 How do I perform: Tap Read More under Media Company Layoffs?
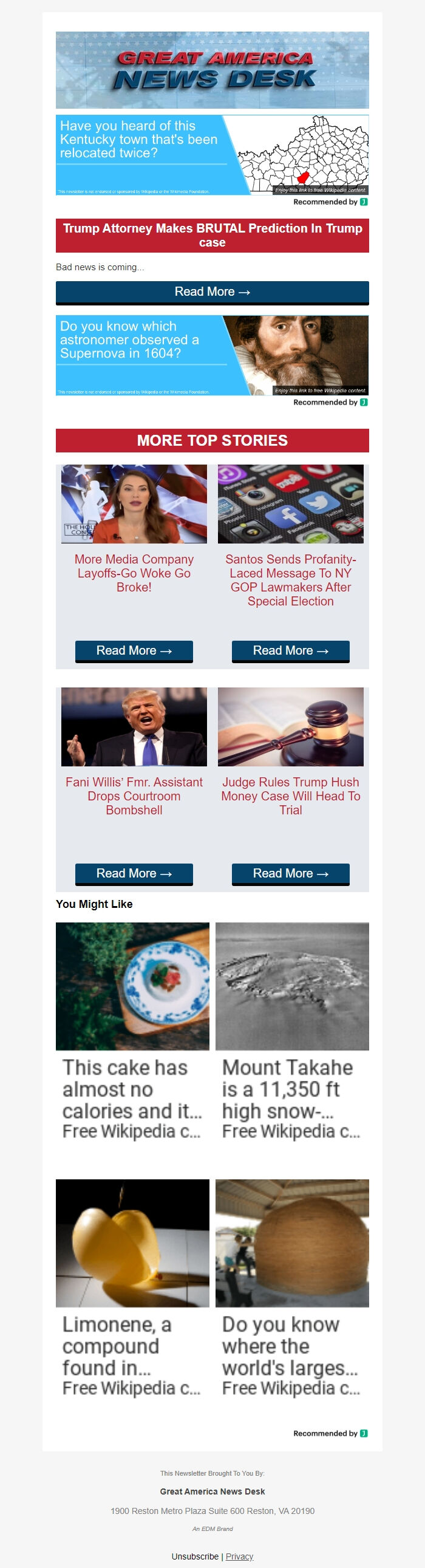(x=134, y=650)
